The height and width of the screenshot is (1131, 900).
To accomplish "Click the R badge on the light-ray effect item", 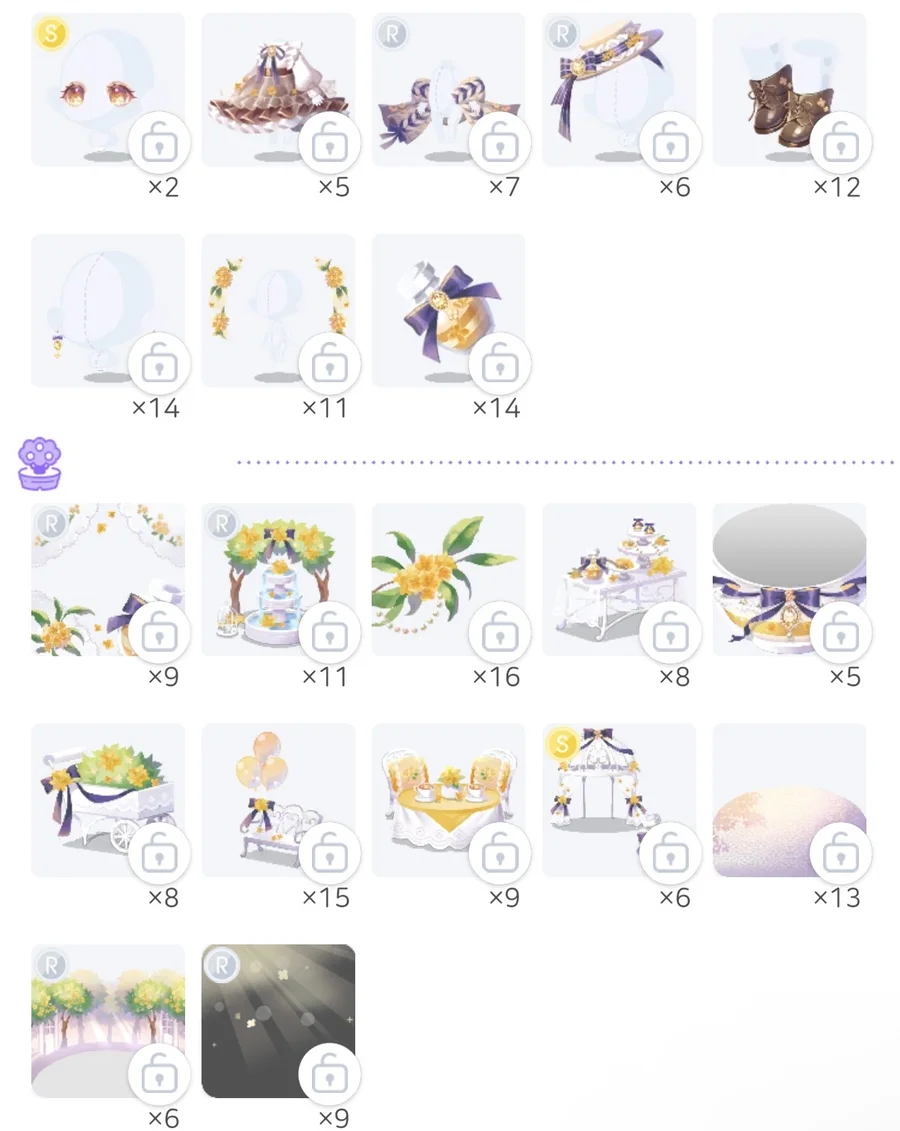I will [221, 965].
